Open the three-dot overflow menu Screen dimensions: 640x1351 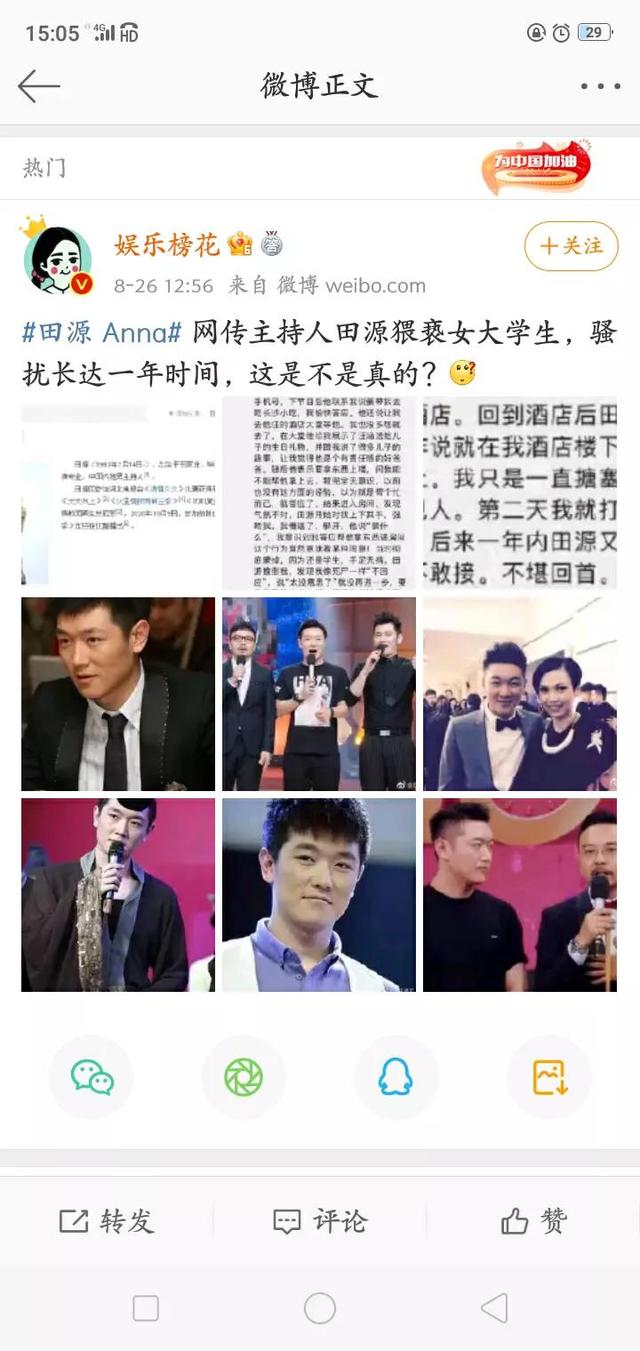tap(600, 87)
